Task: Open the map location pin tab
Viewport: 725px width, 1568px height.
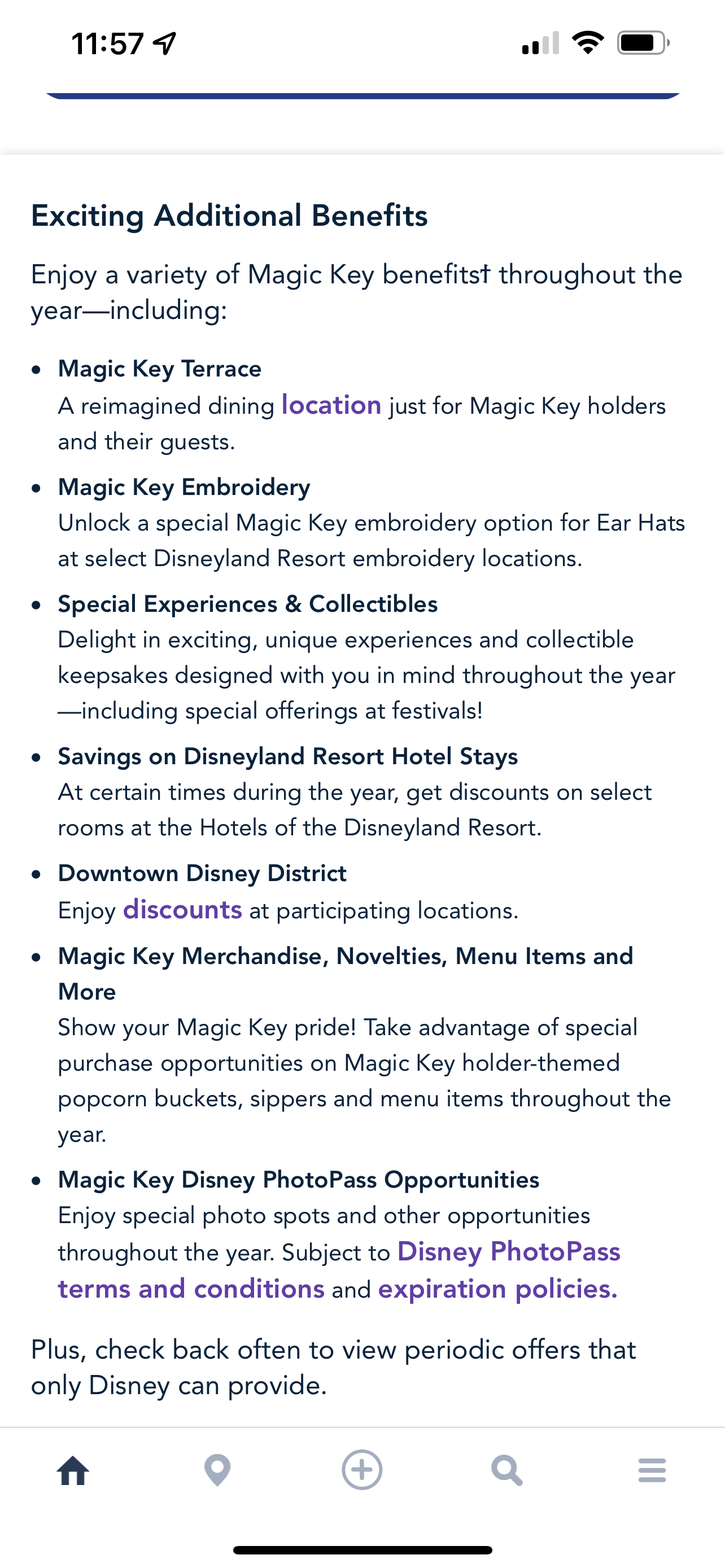Action: [217, 1470]
